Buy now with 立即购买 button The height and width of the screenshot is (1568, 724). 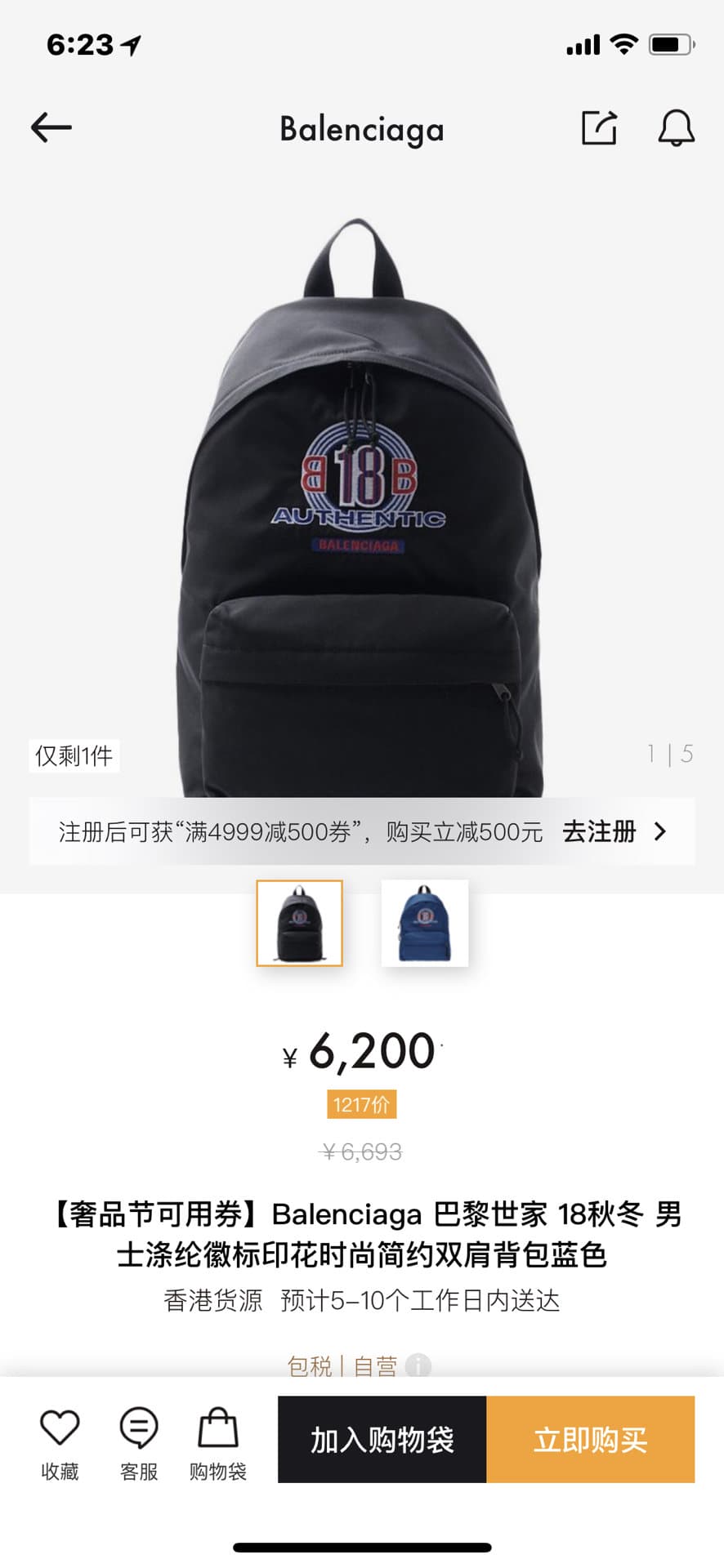[x=590, y=1439]
